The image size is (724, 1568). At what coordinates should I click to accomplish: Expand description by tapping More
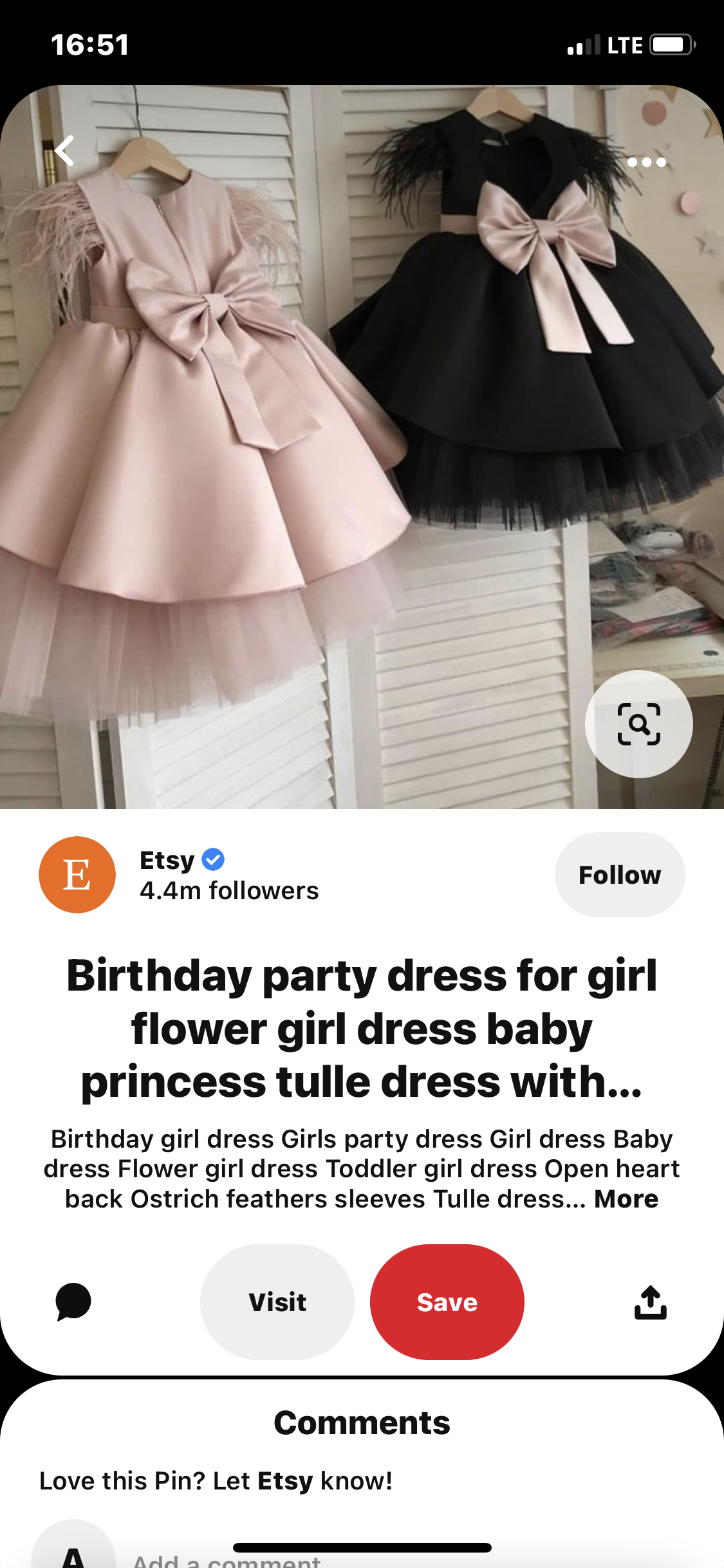pyautogui.click(x=626, y=1199)
